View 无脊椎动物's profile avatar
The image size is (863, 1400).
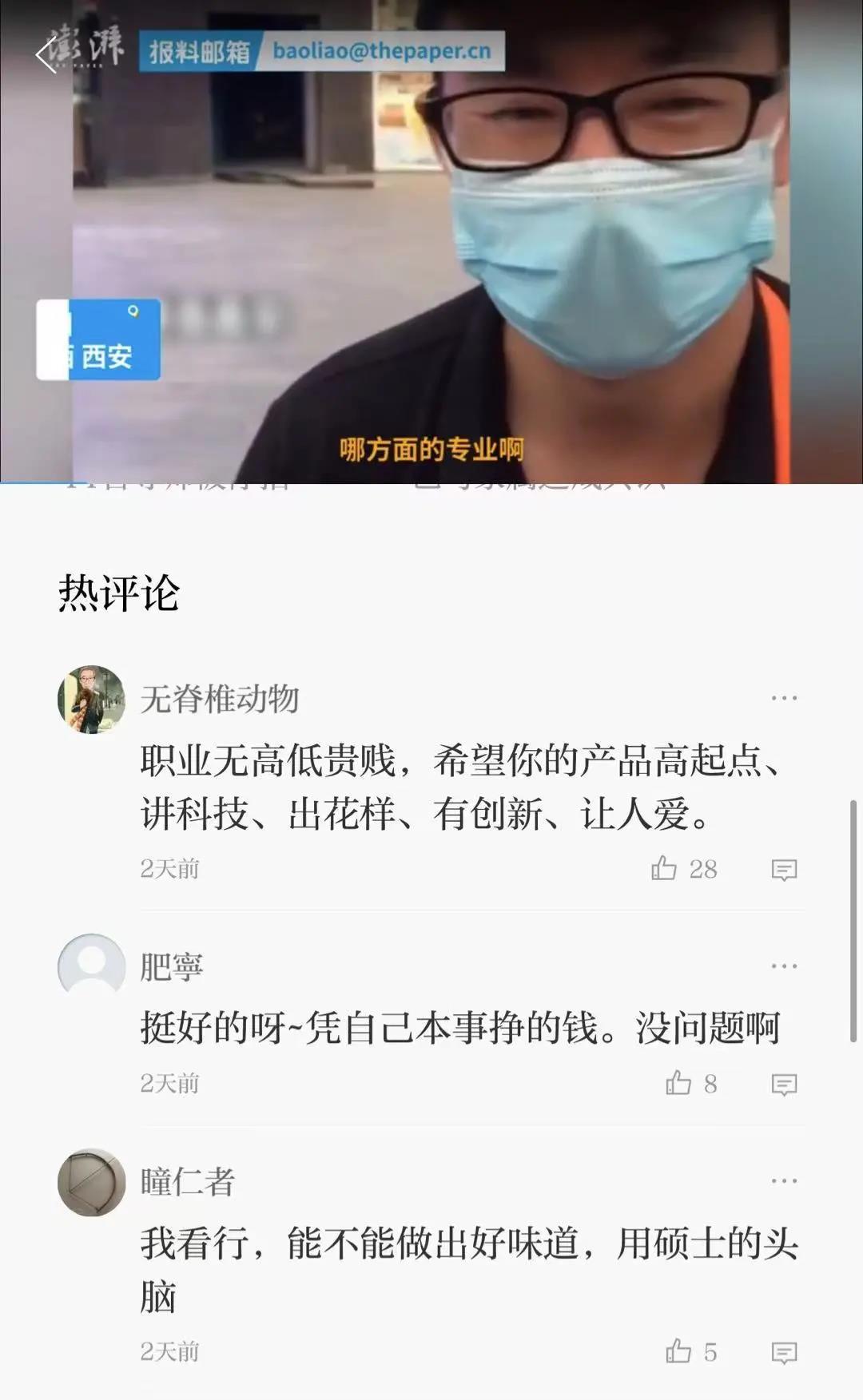tap(92, 699)
